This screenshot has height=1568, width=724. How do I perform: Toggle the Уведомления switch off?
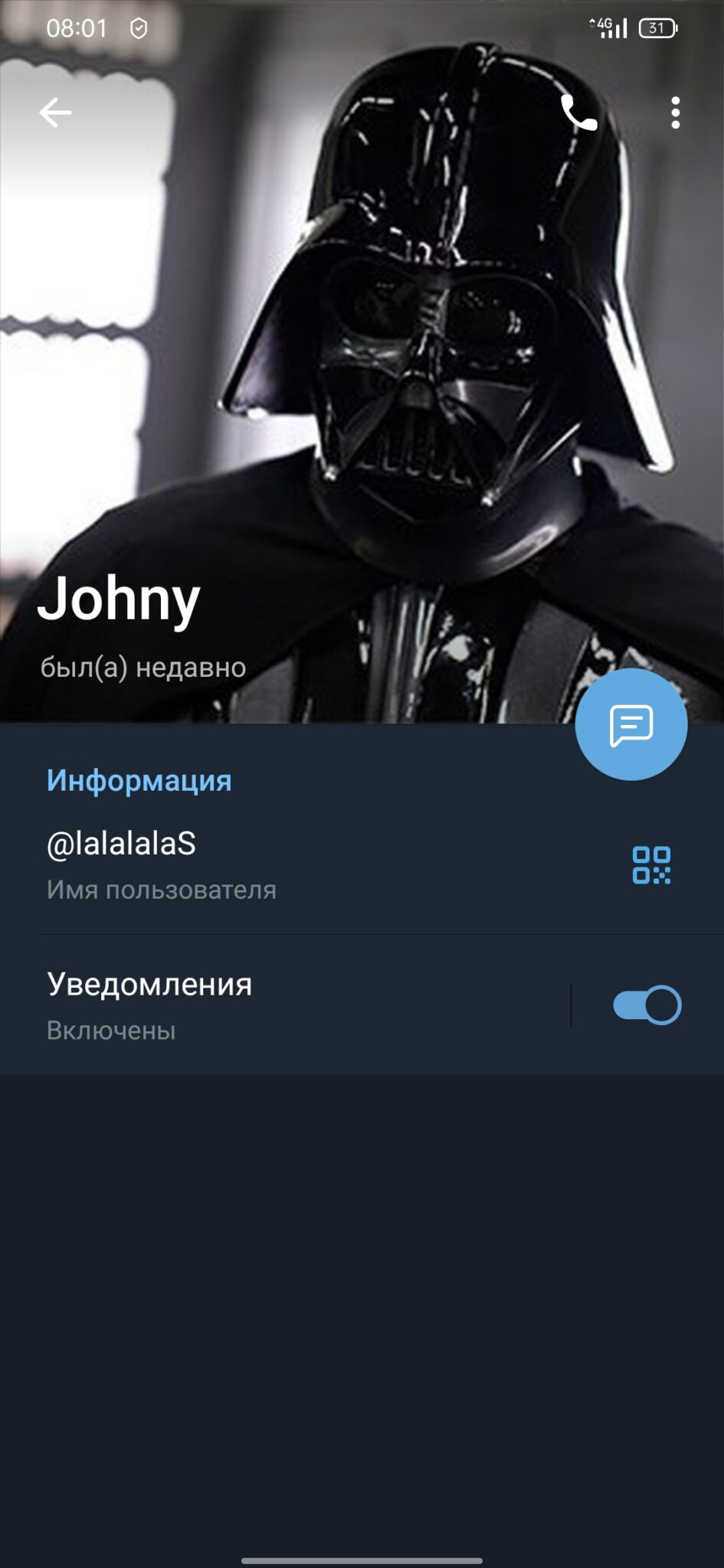(647, 1004)
